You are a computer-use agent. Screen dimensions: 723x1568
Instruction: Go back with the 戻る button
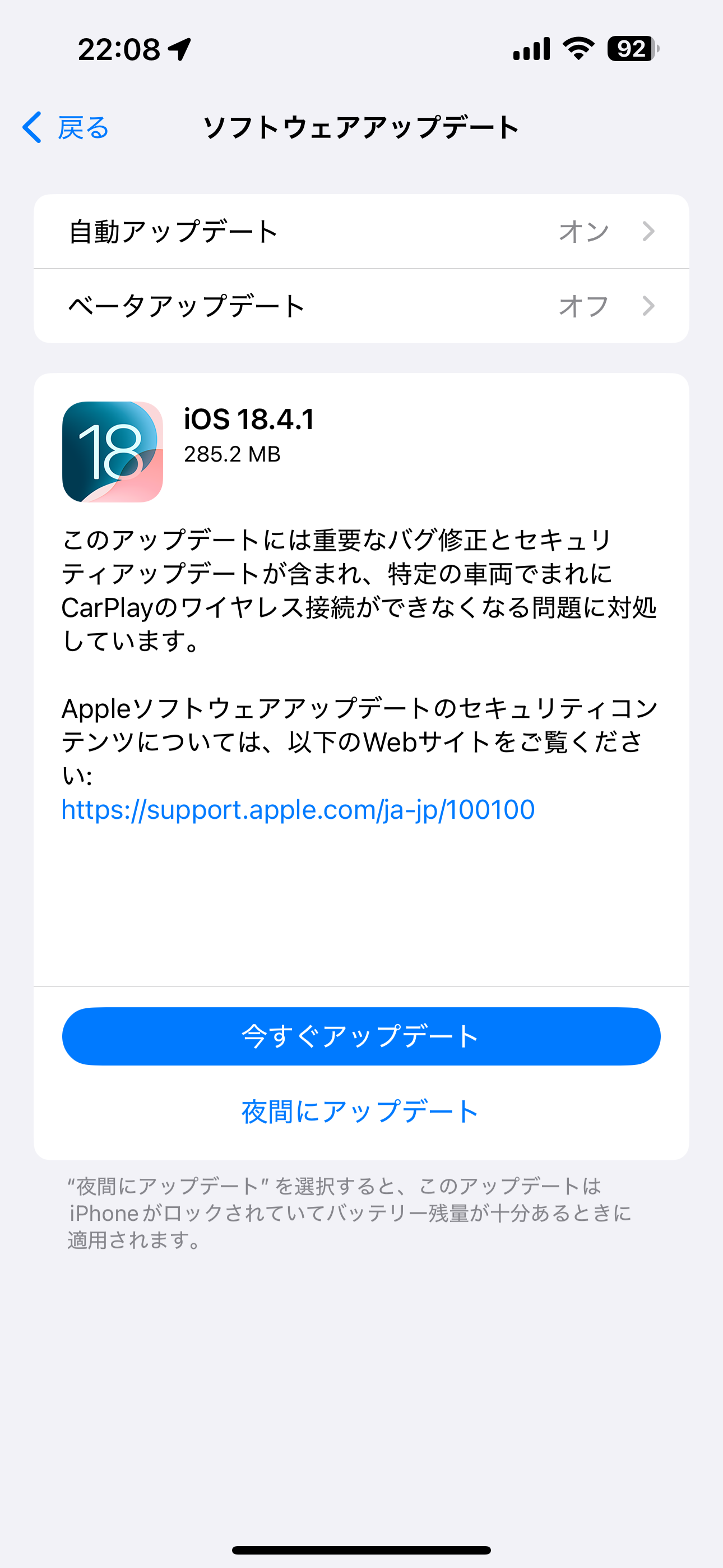click(x=66, y=128)
